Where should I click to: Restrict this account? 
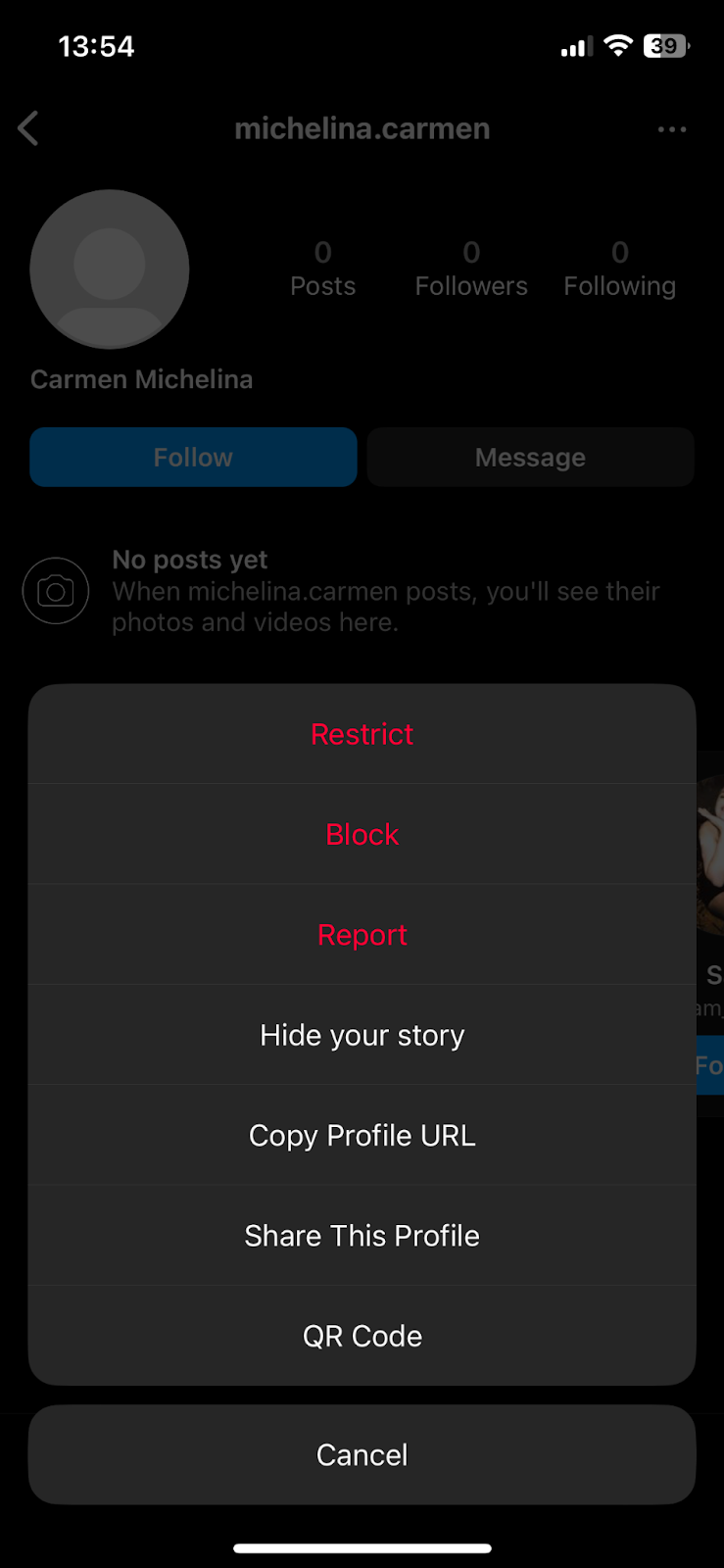362,734
